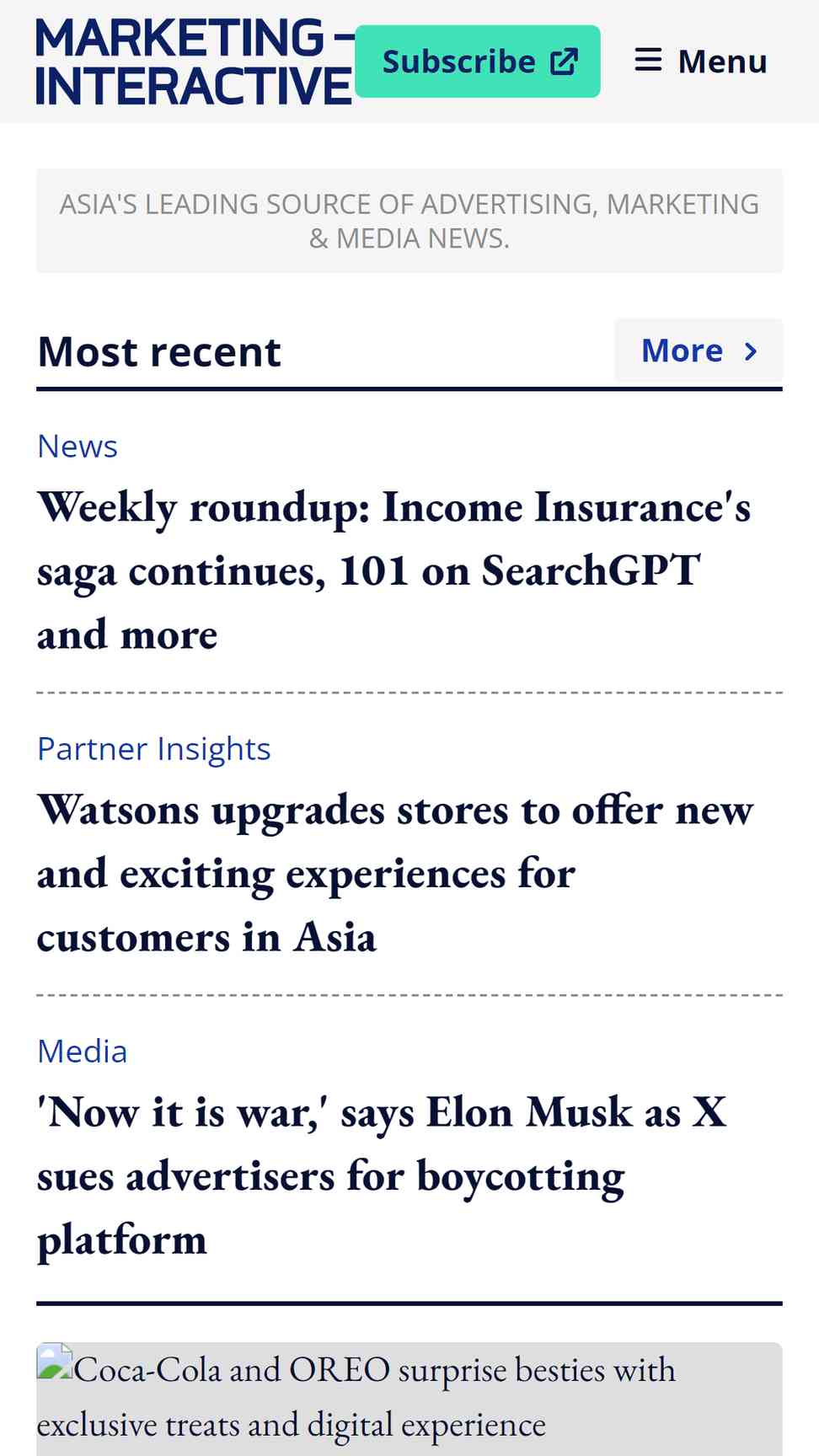This screenshot has width=819, height=1456.
Task: Open the Partner Insights category
Action: pos(154,748)
